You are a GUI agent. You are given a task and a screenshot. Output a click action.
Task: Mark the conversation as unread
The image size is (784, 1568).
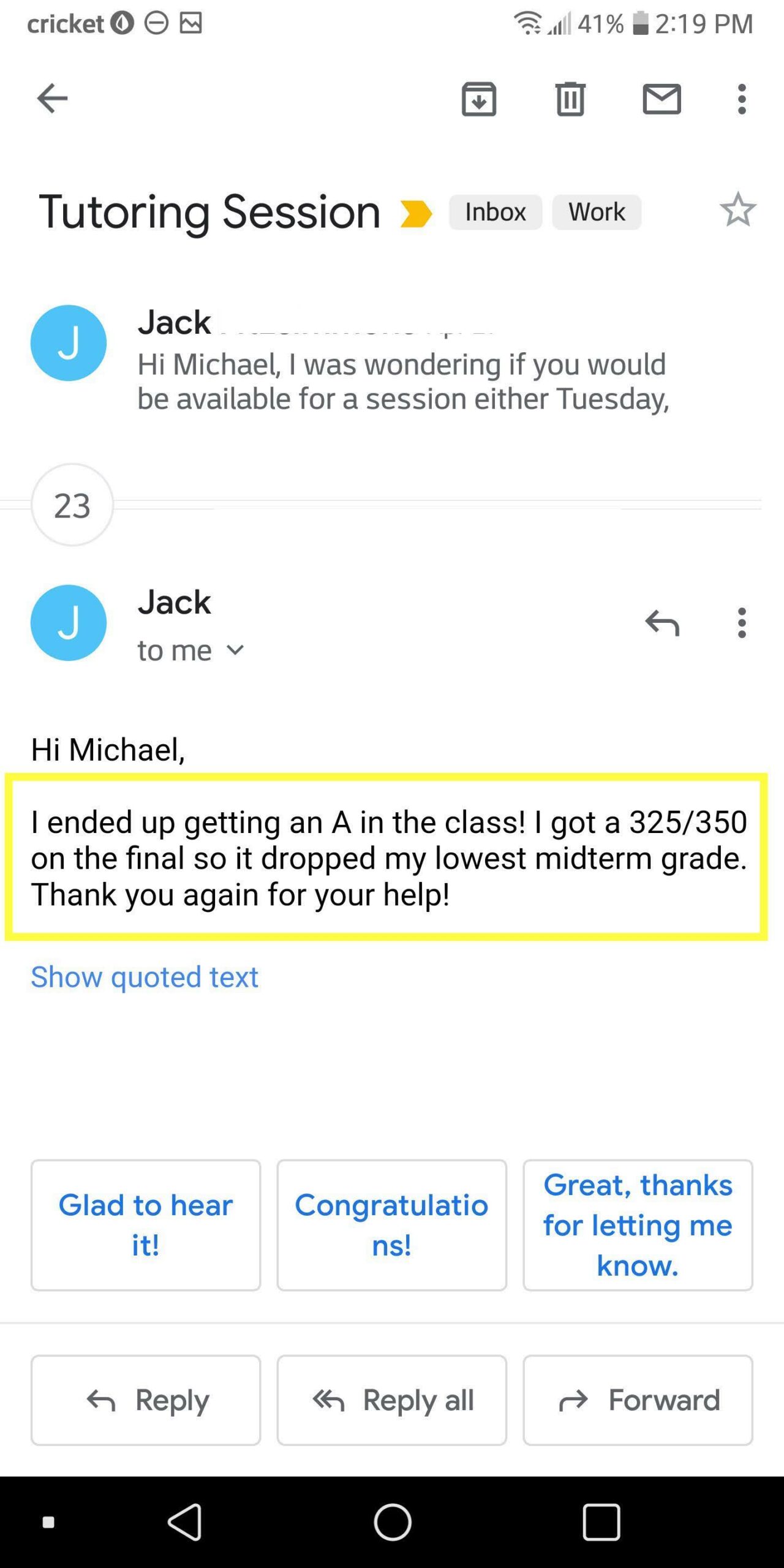(661, 99)
